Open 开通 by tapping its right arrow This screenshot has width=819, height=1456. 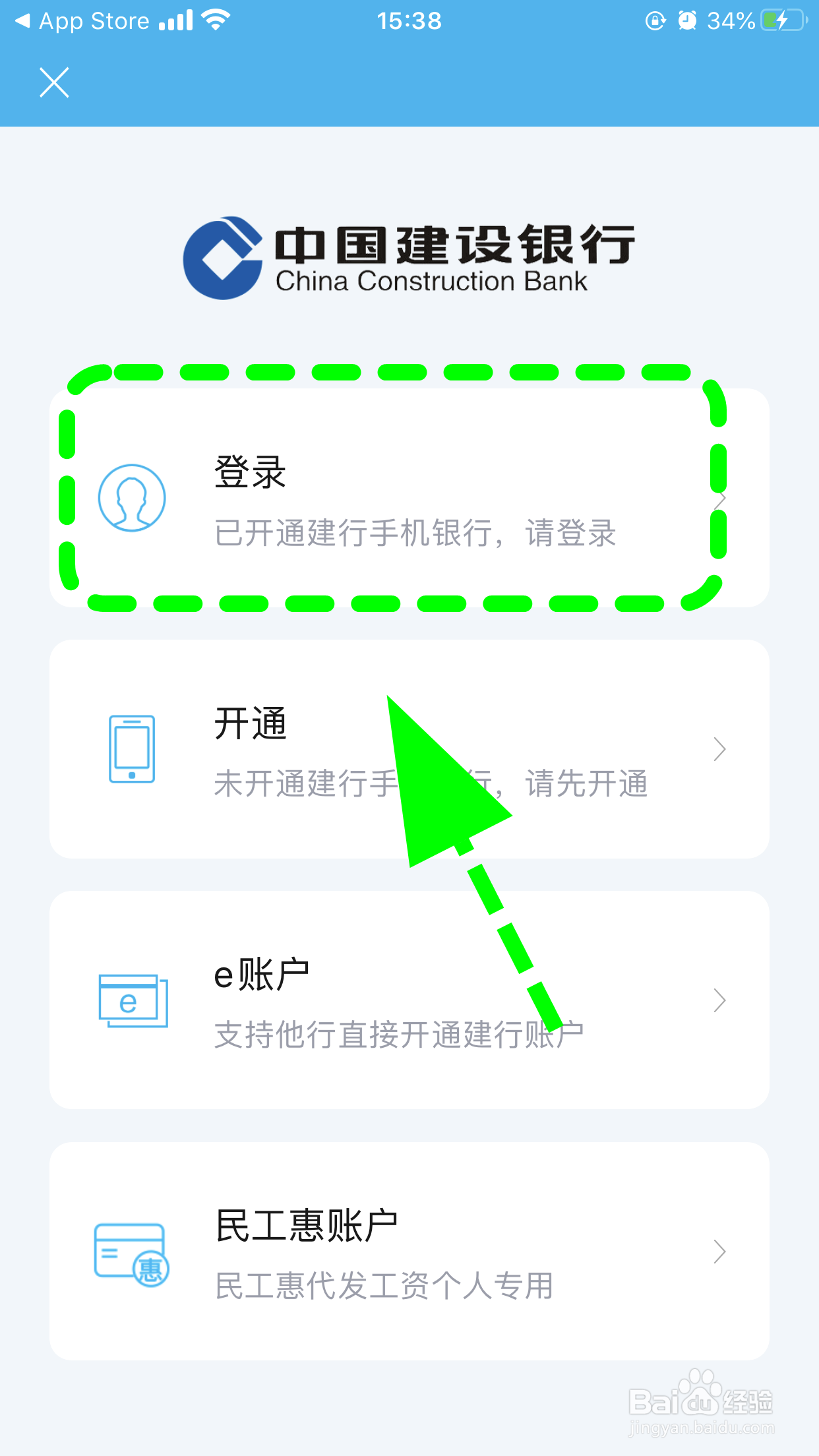[x=721, y=750]
